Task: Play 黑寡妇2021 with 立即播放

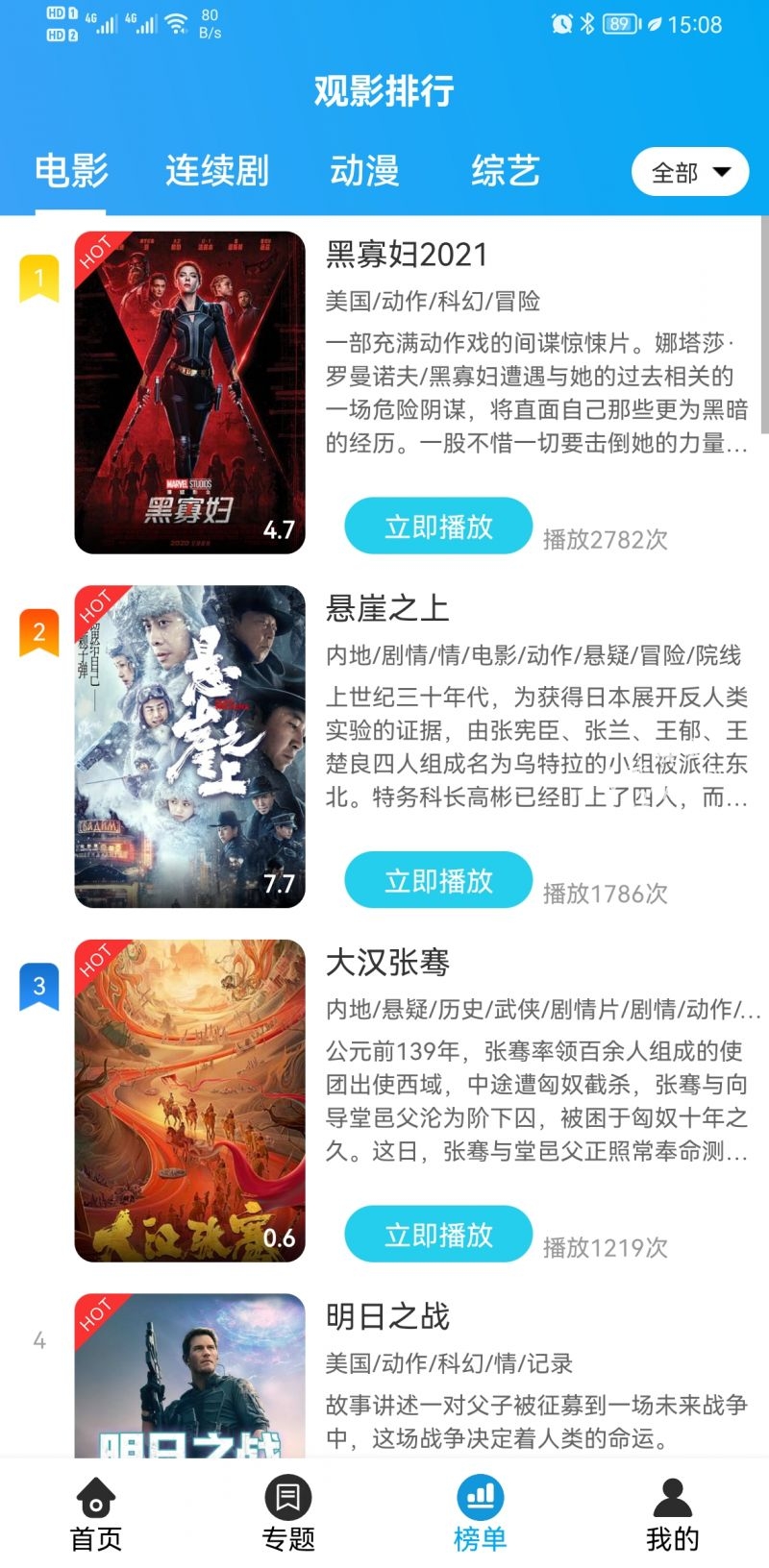Action: [438, 527]
